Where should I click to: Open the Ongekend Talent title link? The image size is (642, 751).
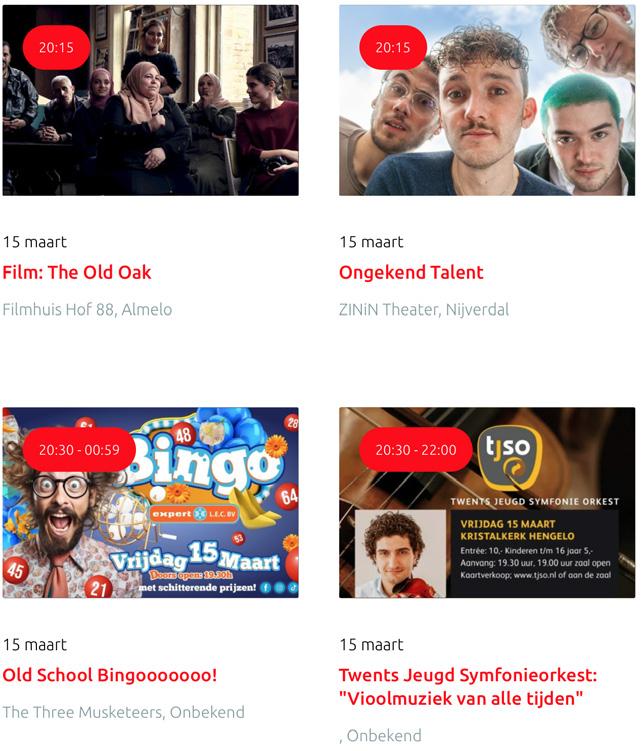[x=411, y=272]
